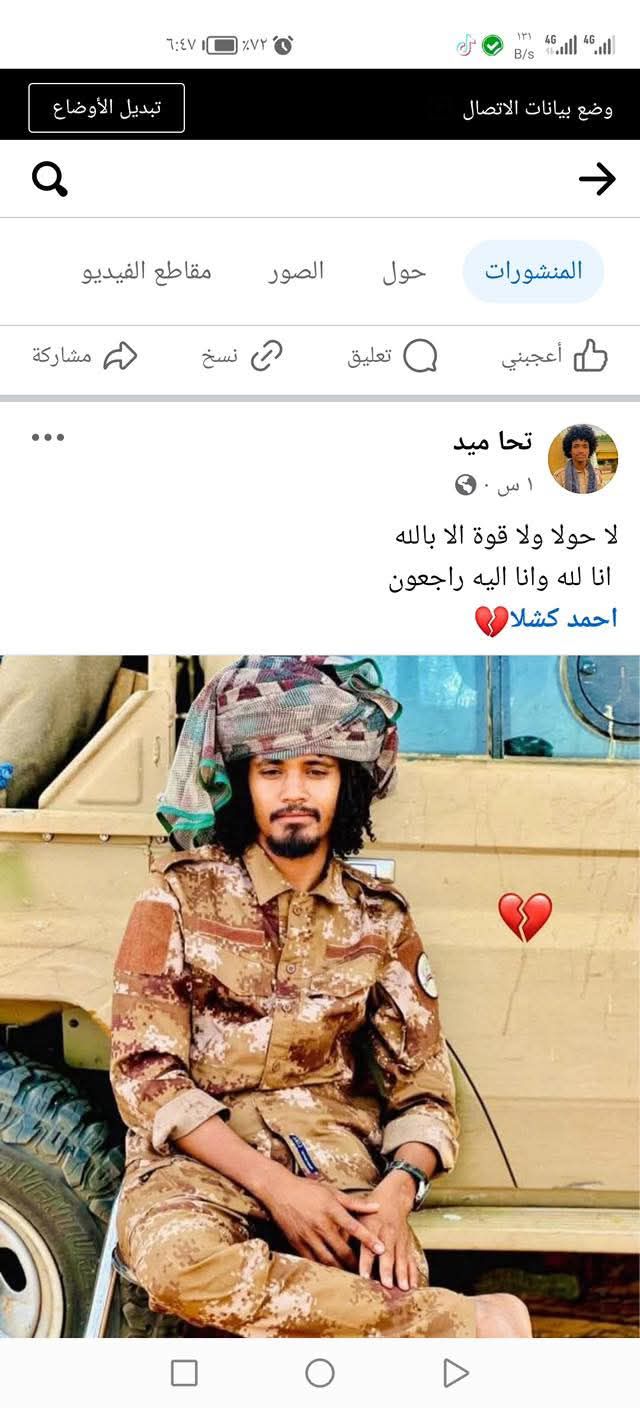Open the profile picture of تحا ميد

tap(583, 459)
